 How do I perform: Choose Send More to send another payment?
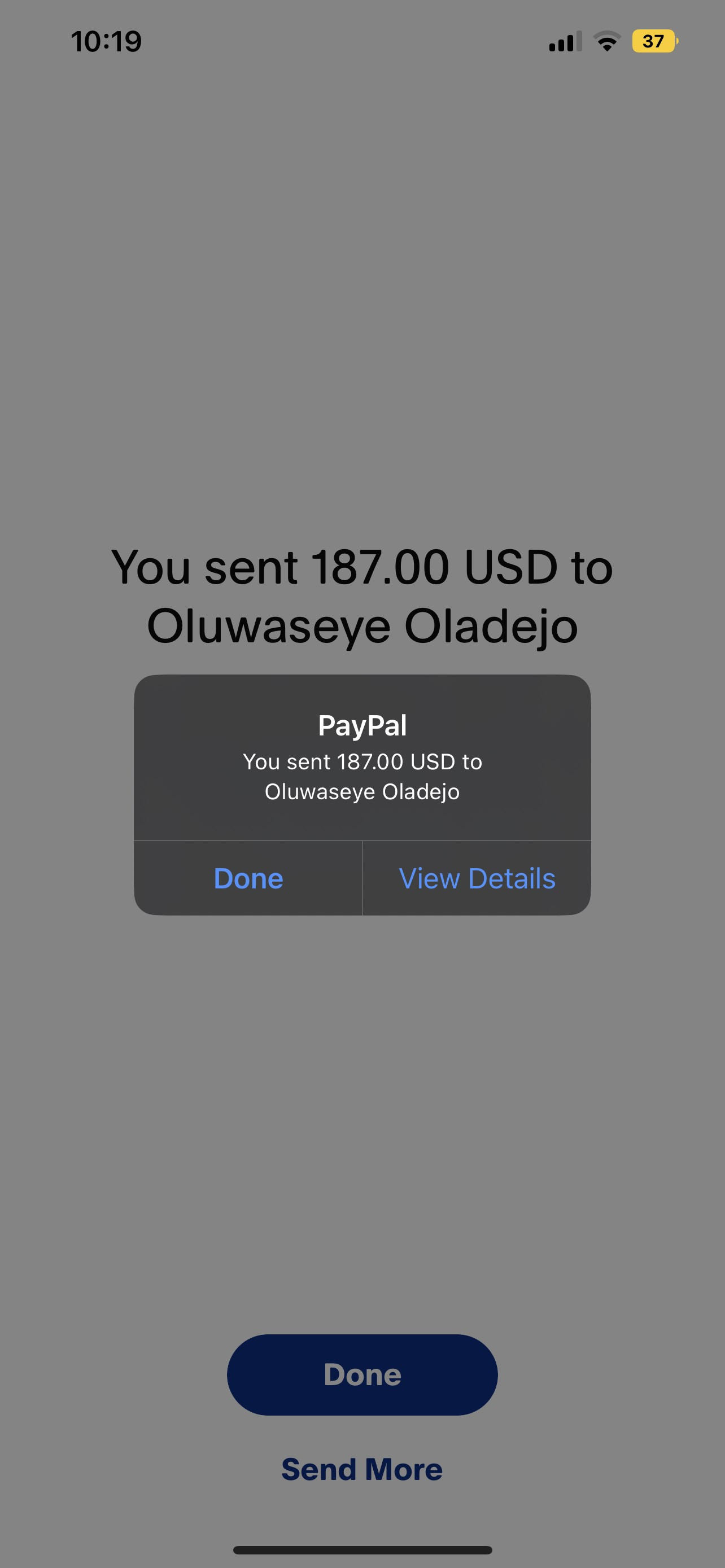(x=362, y=1469)
